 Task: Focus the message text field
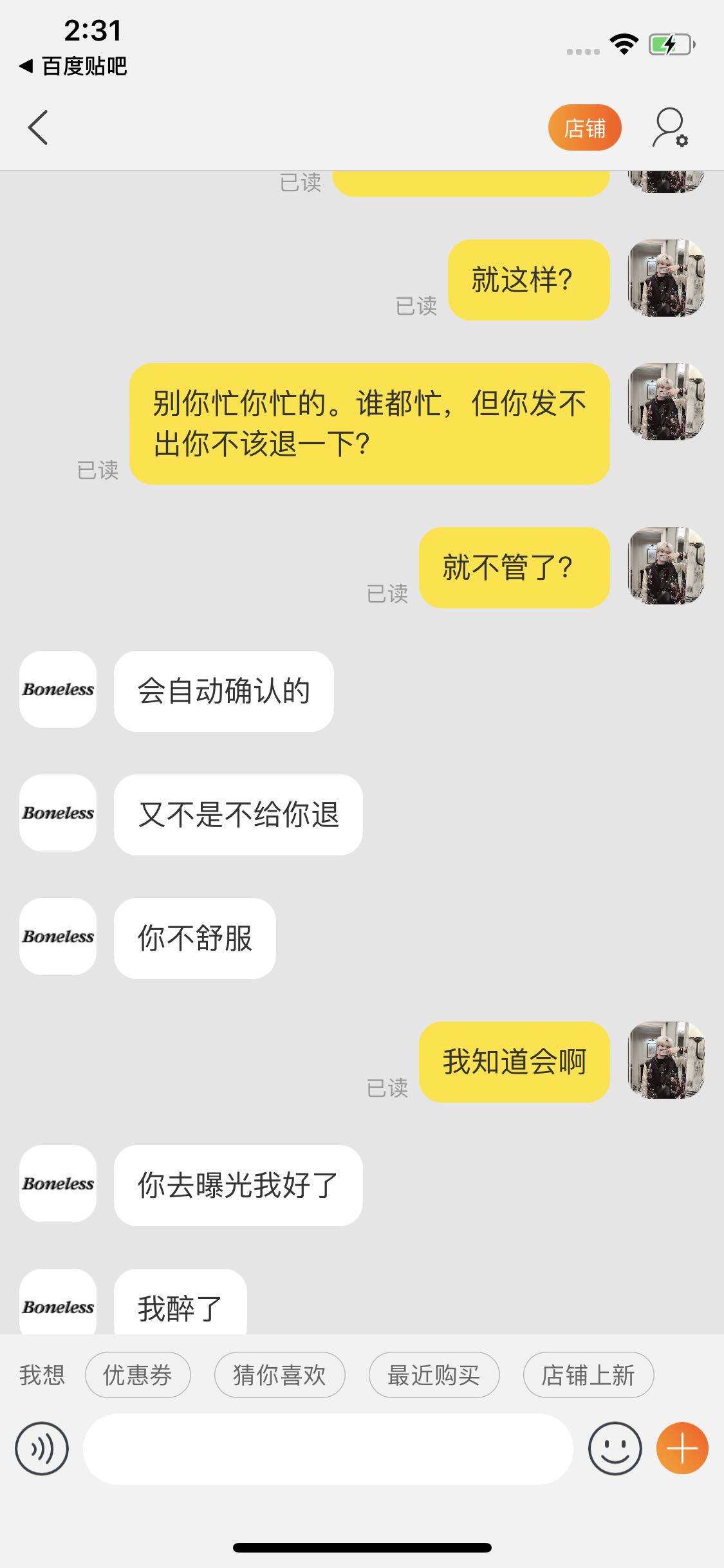point(328,1448)
